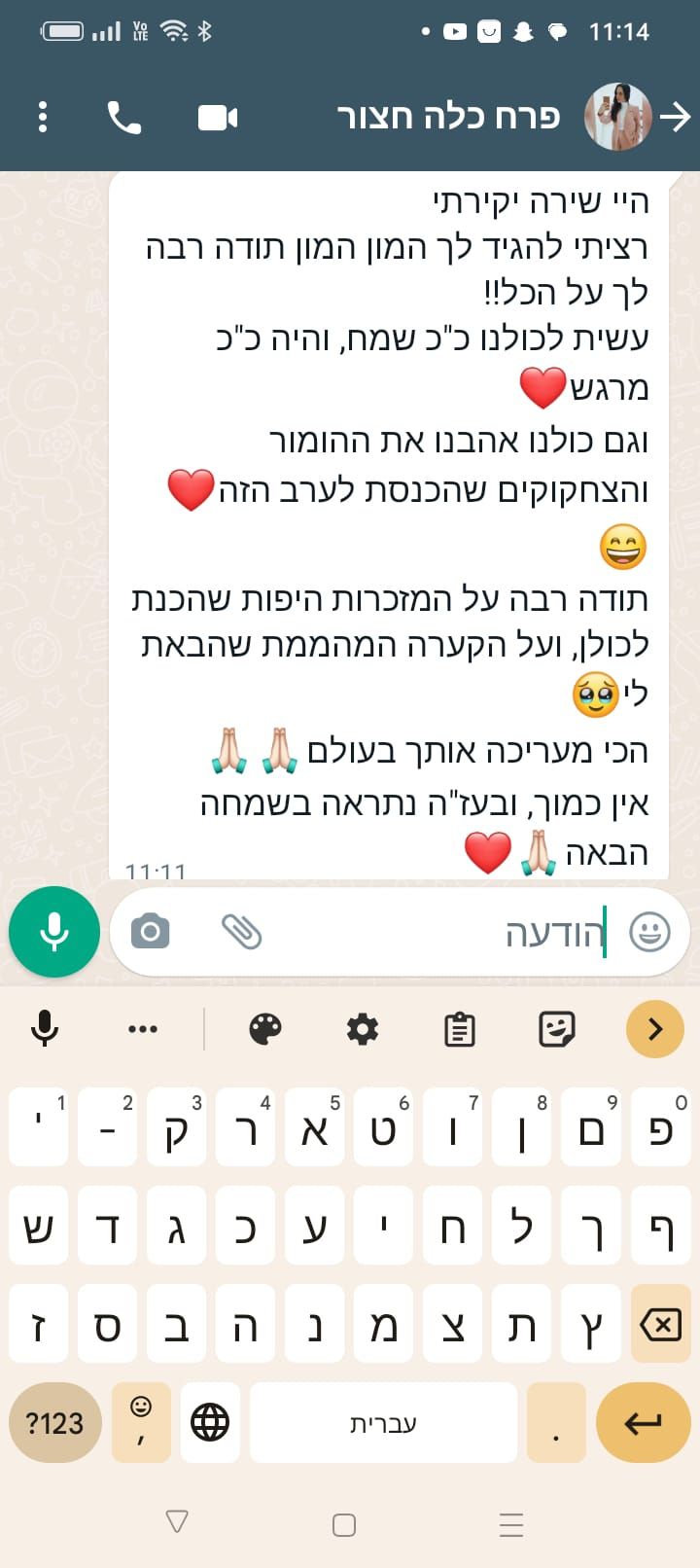Record a voice message with green microphone
The height and width of the screenshot is (1568, 700).
54,932
